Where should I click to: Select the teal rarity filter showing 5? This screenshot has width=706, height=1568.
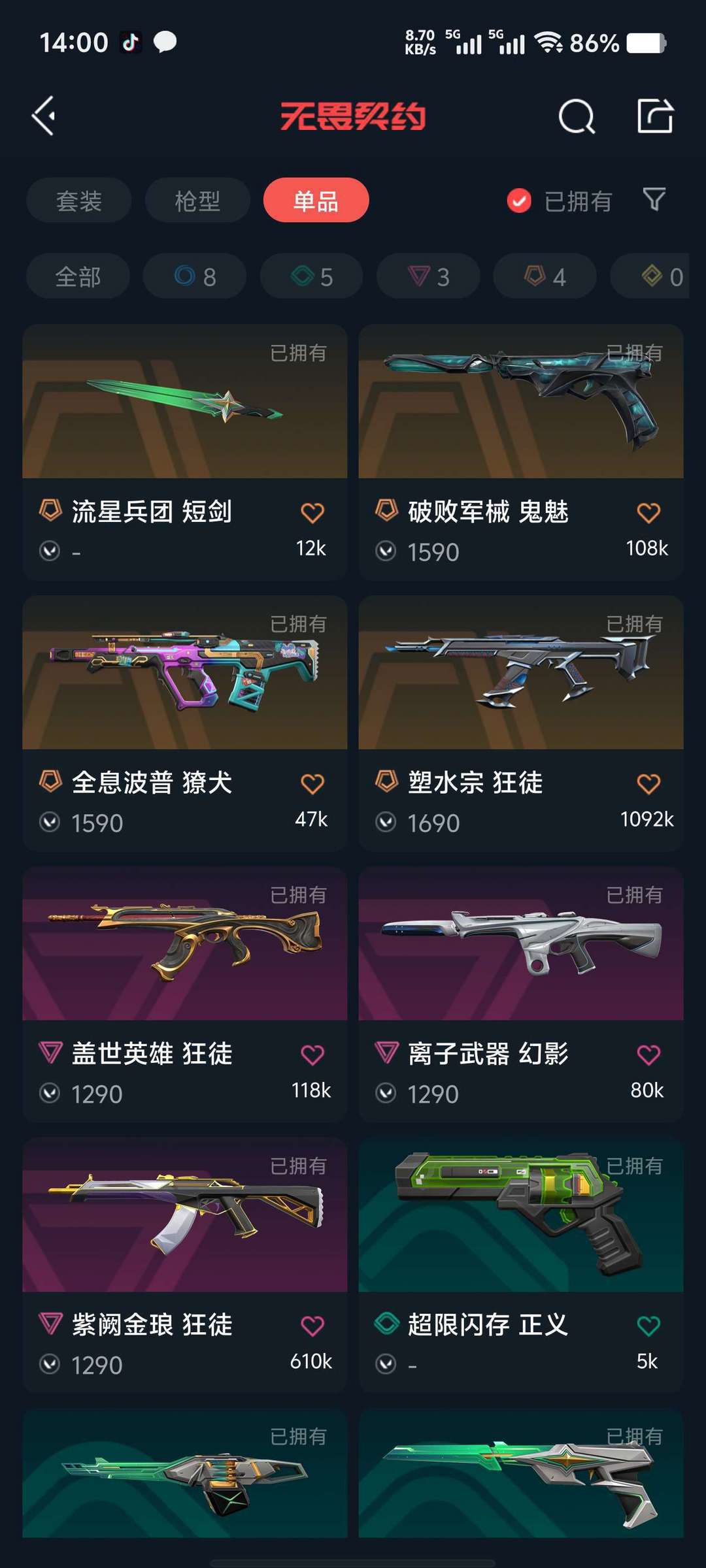pyautogui.click(x=310, y=276)
